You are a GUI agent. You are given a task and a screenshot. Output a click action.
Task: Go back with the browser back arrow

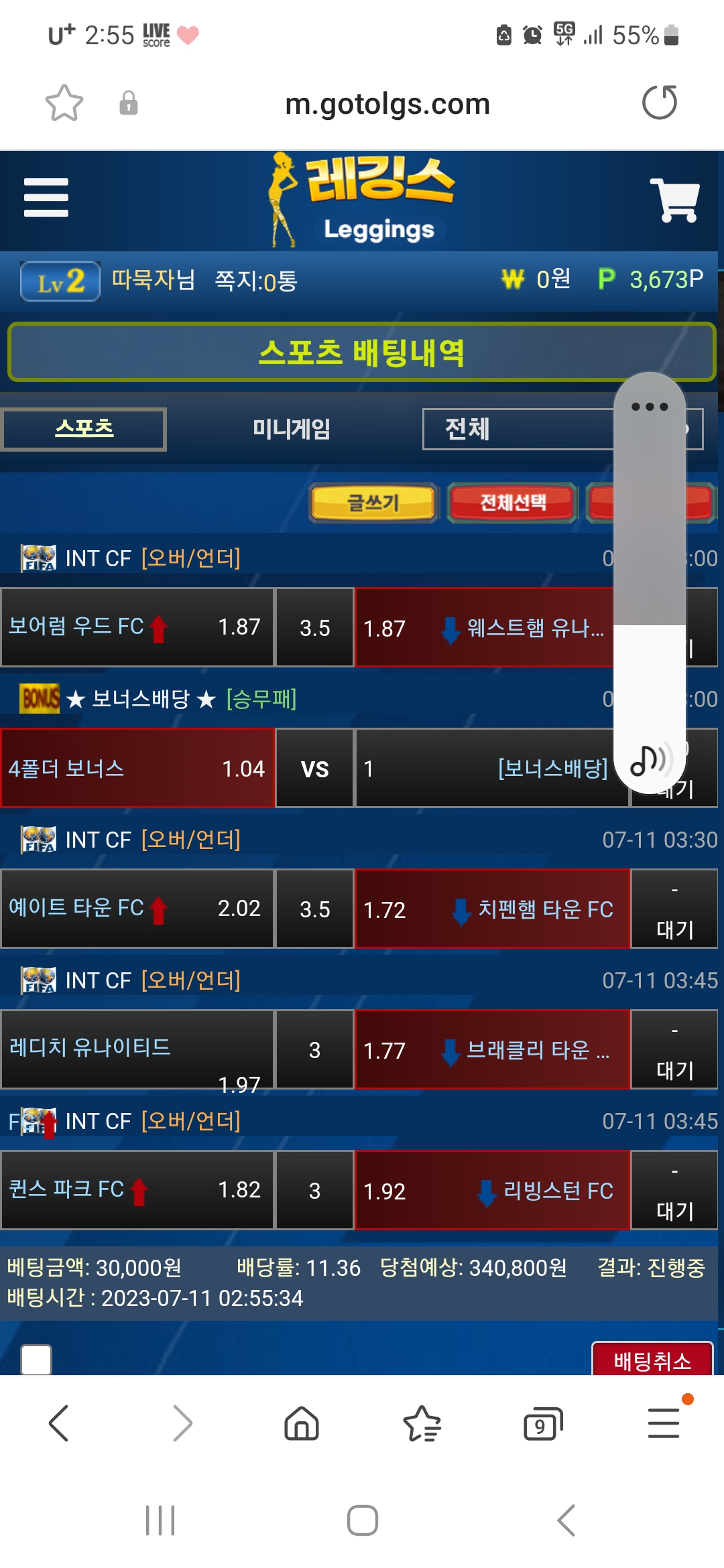[x=59, y=1423]
